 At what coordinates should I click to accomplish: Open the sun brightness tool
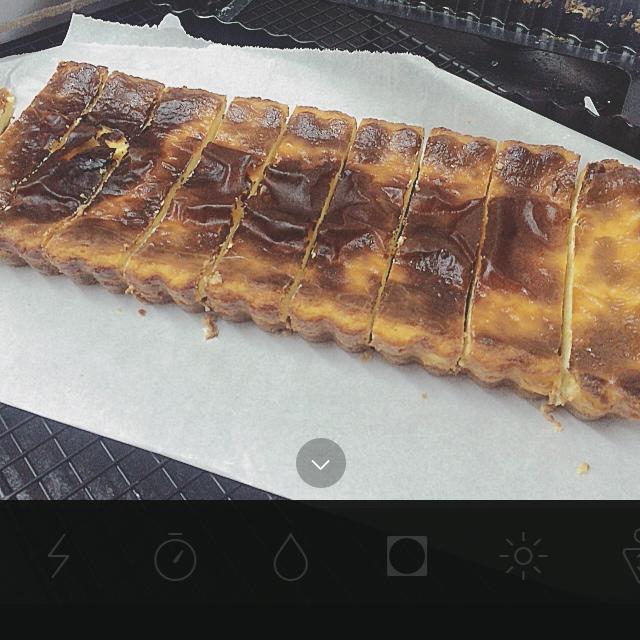[523, 556]
